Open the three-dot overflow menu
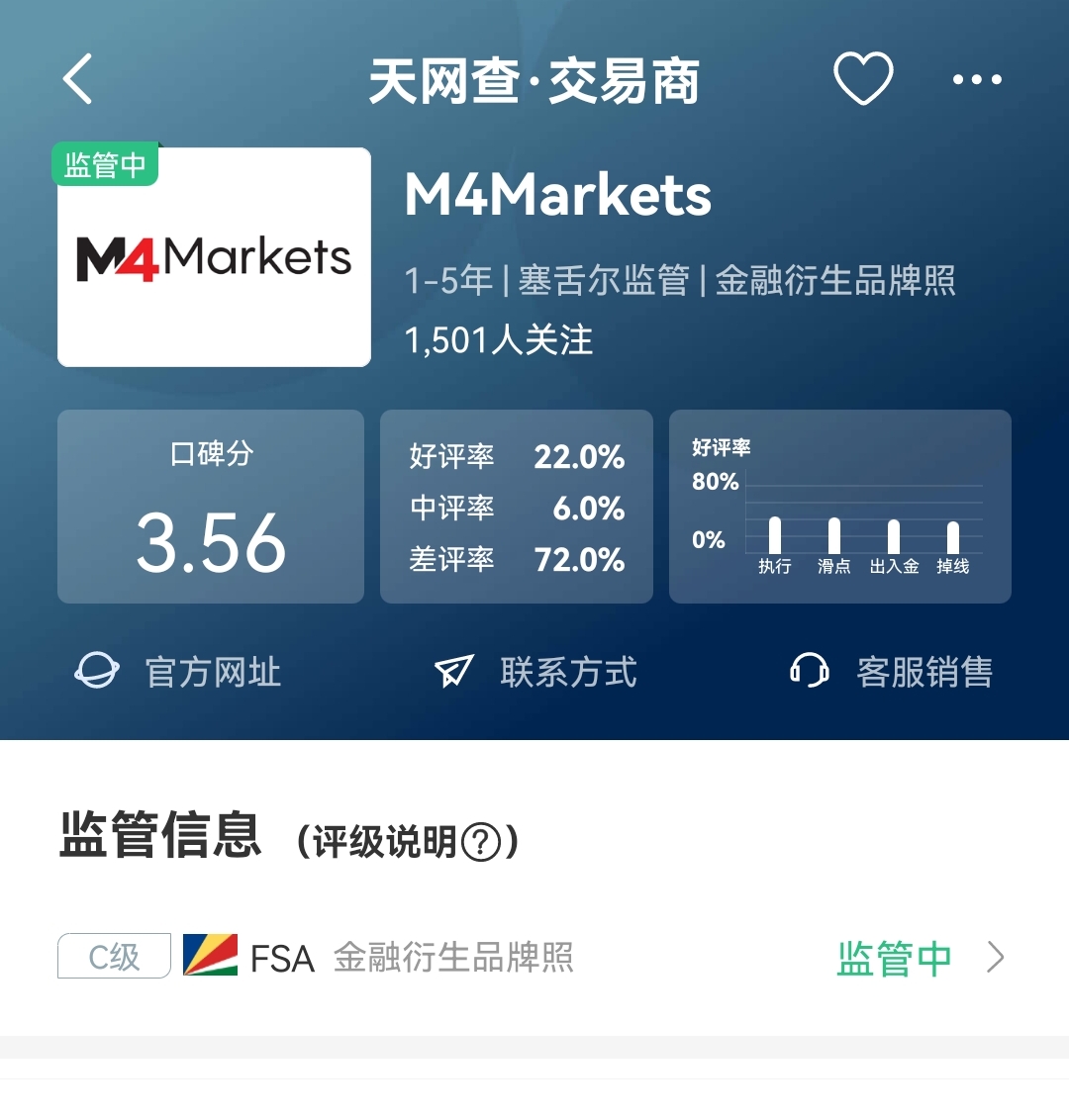 click(x=977, y=79)
